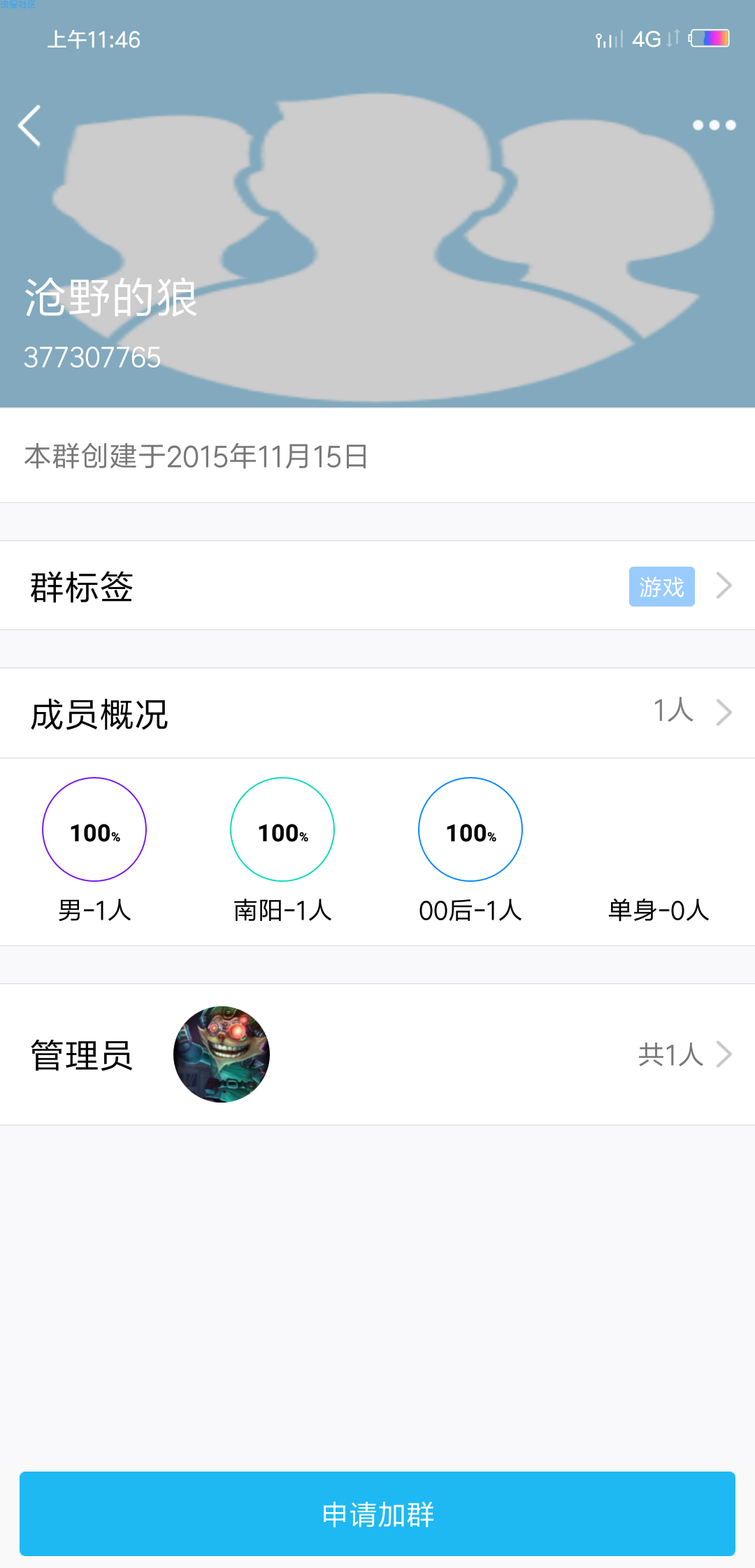Image resolution: width=755 pixels, height=1568 pixels.
Task: Tap 申请加群 to request joining
Action: 377,1513
